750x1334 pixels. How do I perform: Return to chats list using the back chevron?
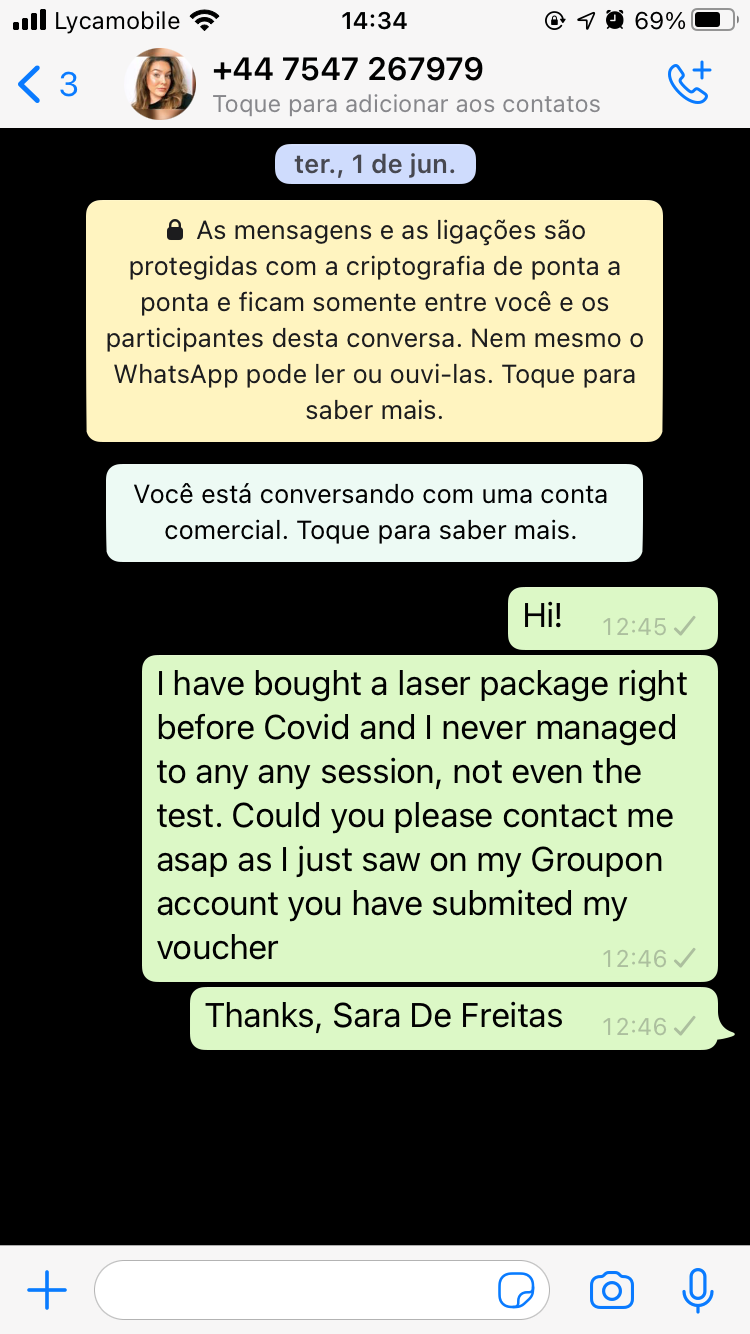click(x=27, y=84)
